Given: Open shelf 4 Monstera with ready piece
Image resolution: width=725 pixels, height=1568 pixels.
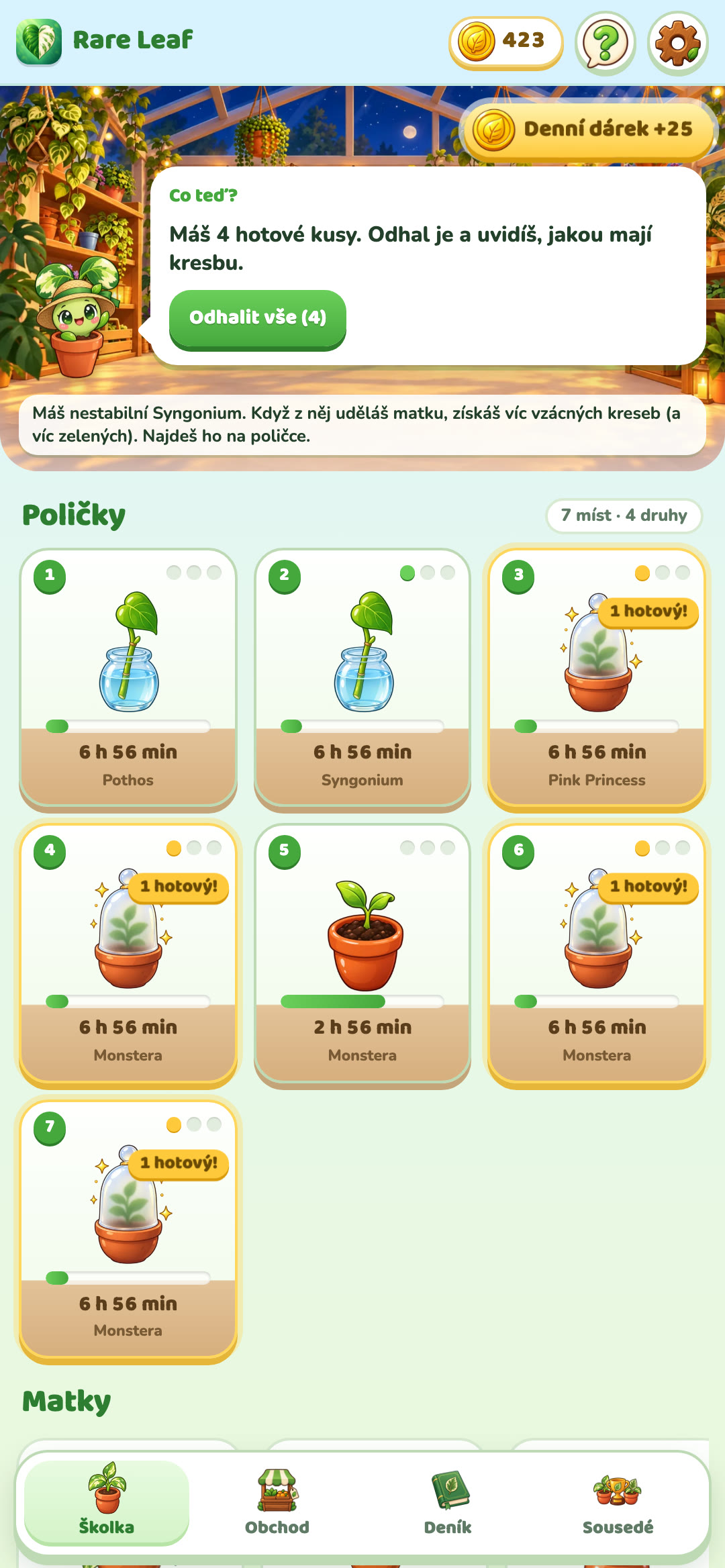Looking at the screenshot, I should pyautogui.click(x=128, y=954).
